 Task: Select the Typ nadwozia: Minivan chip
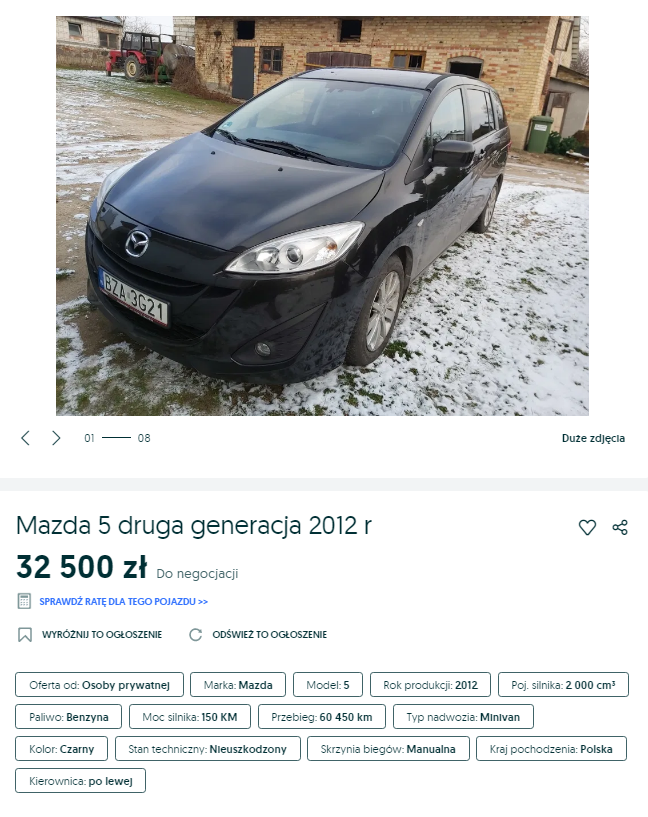[x=463, y=717]
